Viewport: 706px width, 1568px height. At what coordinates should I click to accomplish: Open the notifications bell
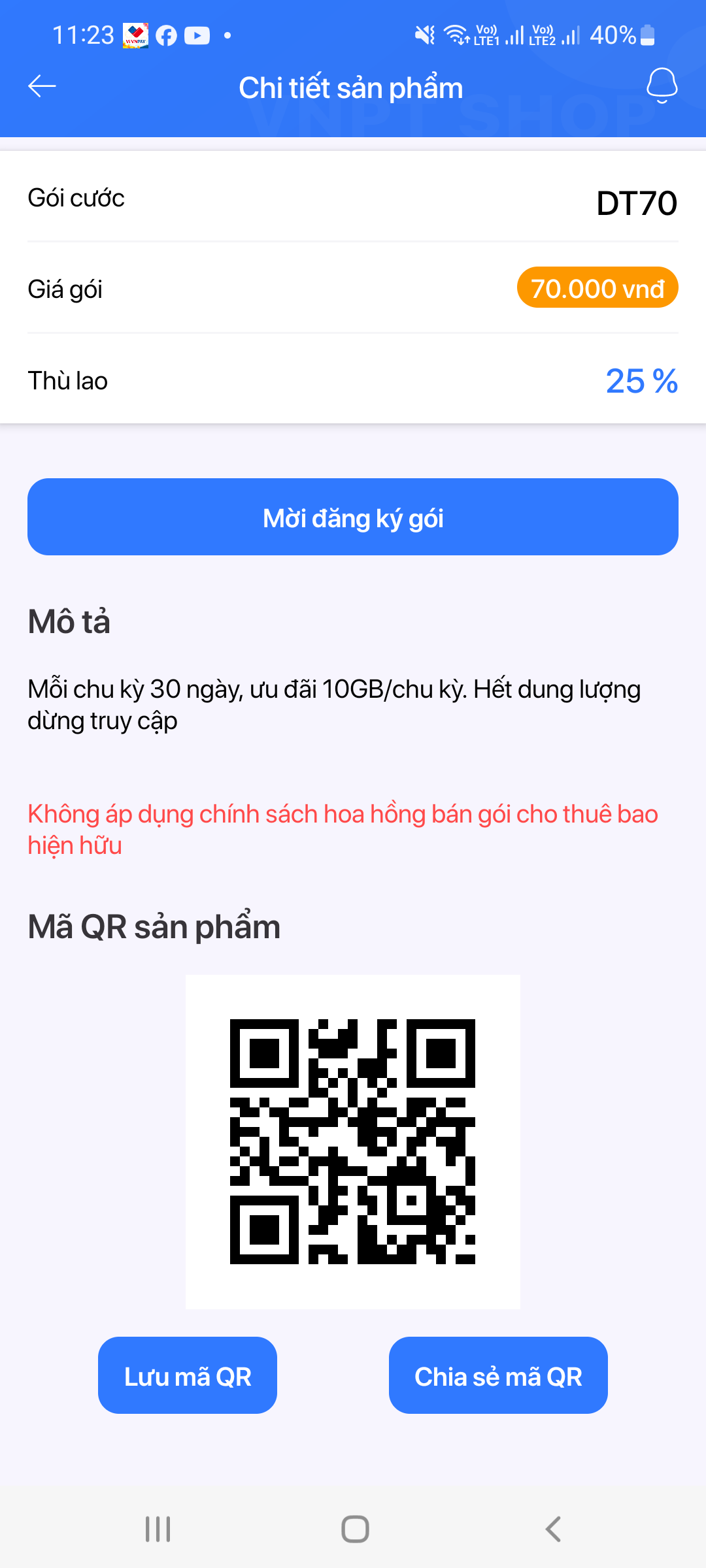662,86
